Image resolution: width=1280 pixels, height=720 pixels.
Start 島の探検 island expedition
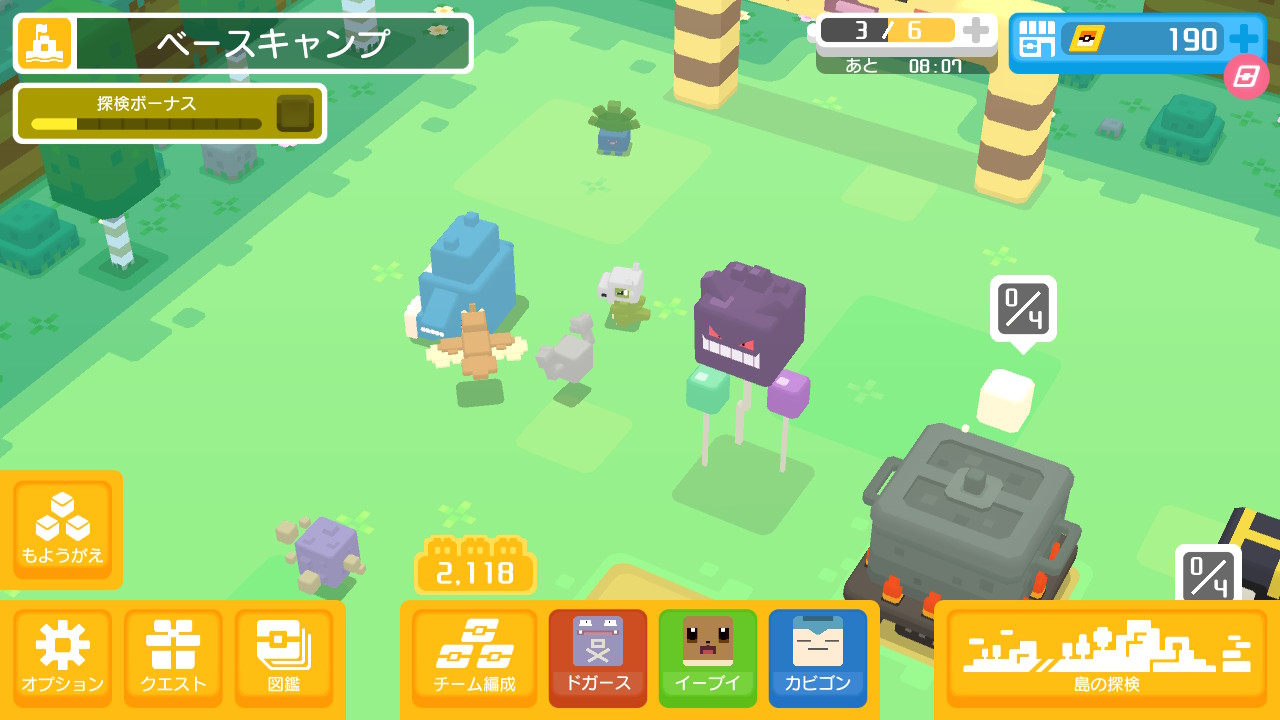1106,657
